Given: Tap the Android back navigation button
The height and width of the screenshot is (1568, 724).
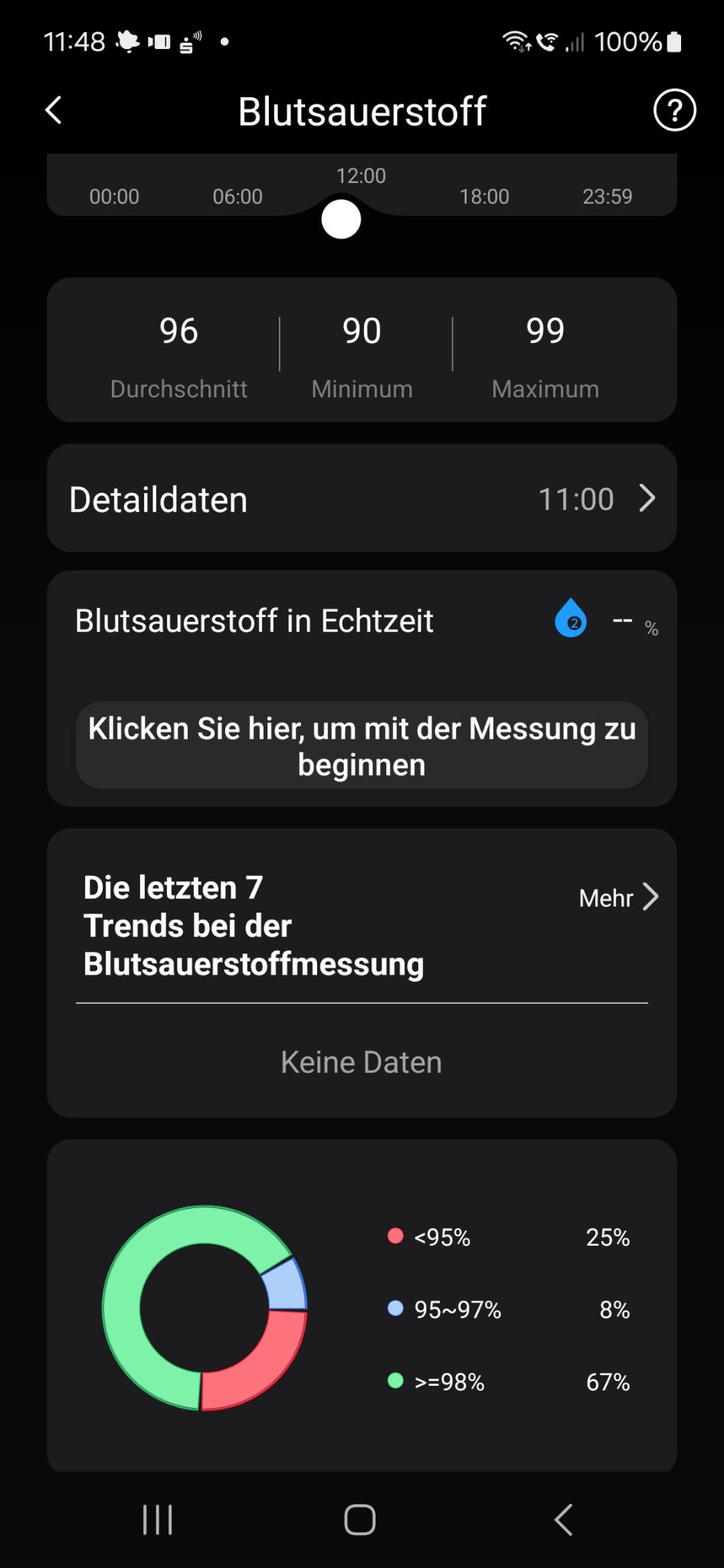Looking at the screenshot, I should point(564,1520).
